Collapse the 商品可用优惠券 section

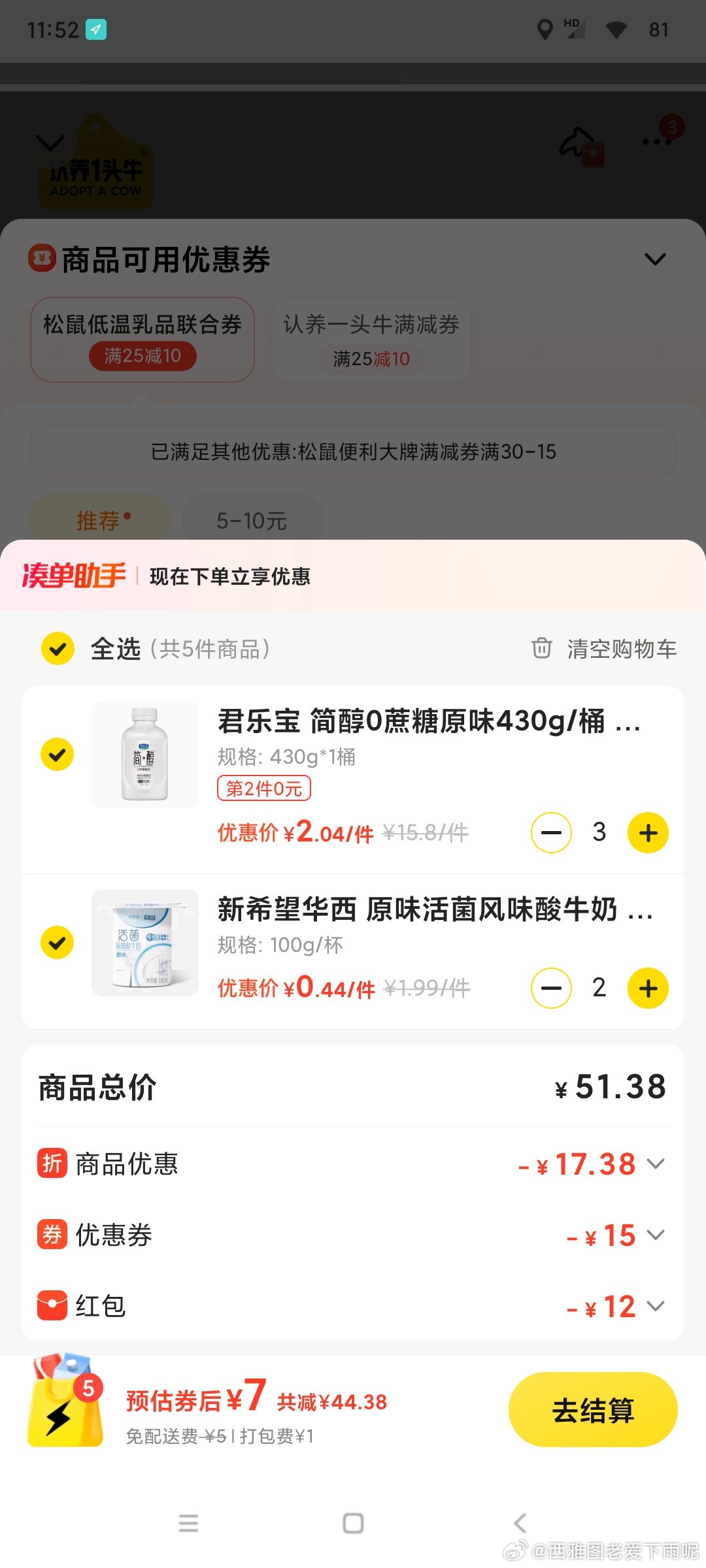pos(655,259)
